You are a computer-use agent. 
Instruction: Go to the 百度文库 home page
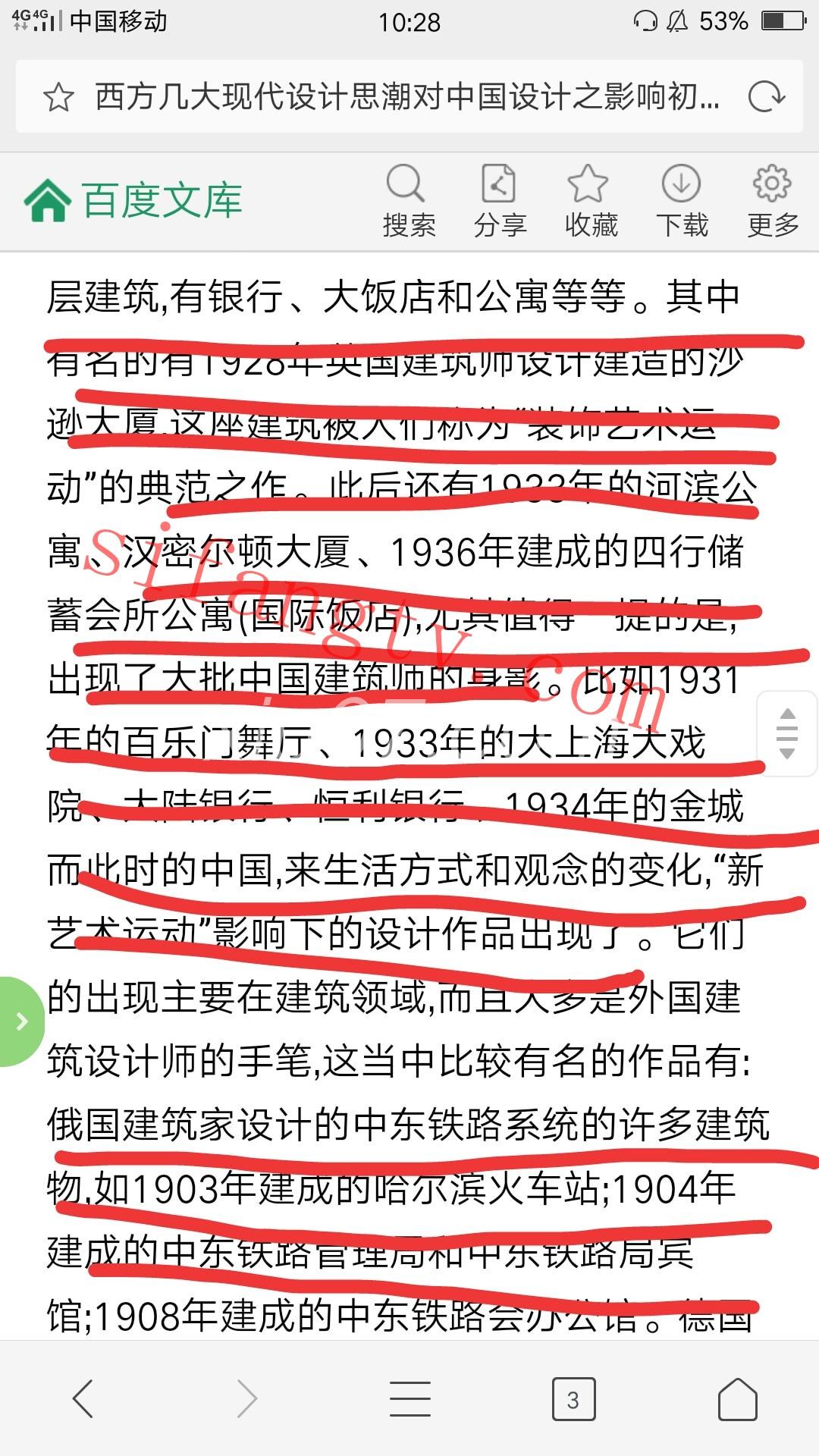point(133,202)
